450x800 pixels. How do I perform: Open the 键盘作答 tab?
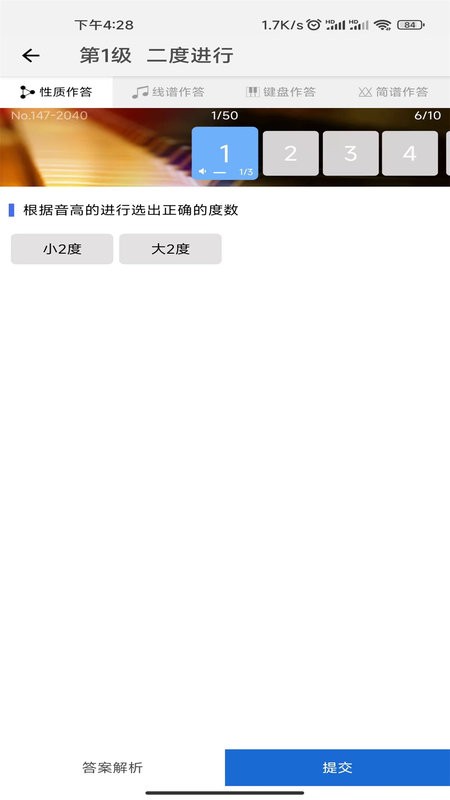(x=281, y=92)
